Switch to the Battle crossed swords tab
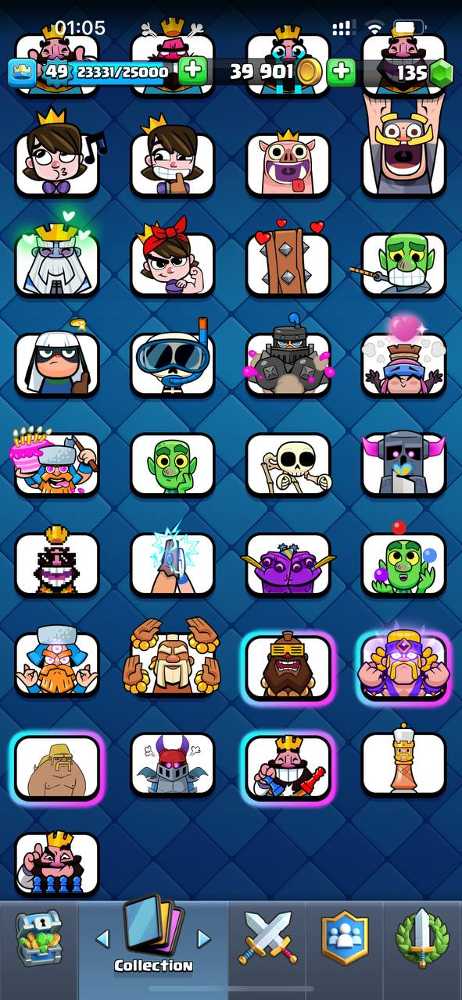This screenshot has height=1000, width=462. (267, 939)
